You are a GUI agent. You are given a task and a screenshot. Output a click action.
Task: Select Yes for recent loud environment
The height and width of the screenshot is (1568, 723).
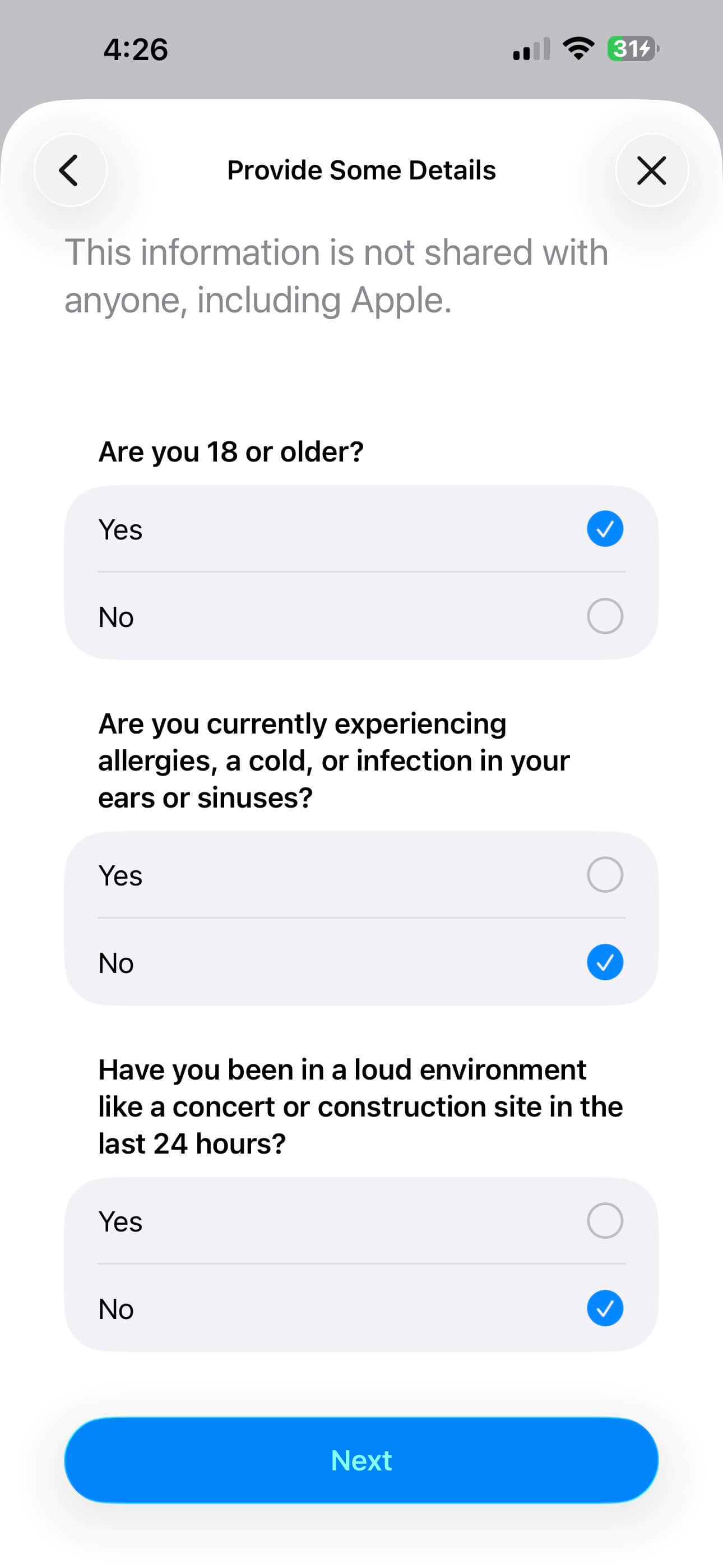pos(604,1220)
